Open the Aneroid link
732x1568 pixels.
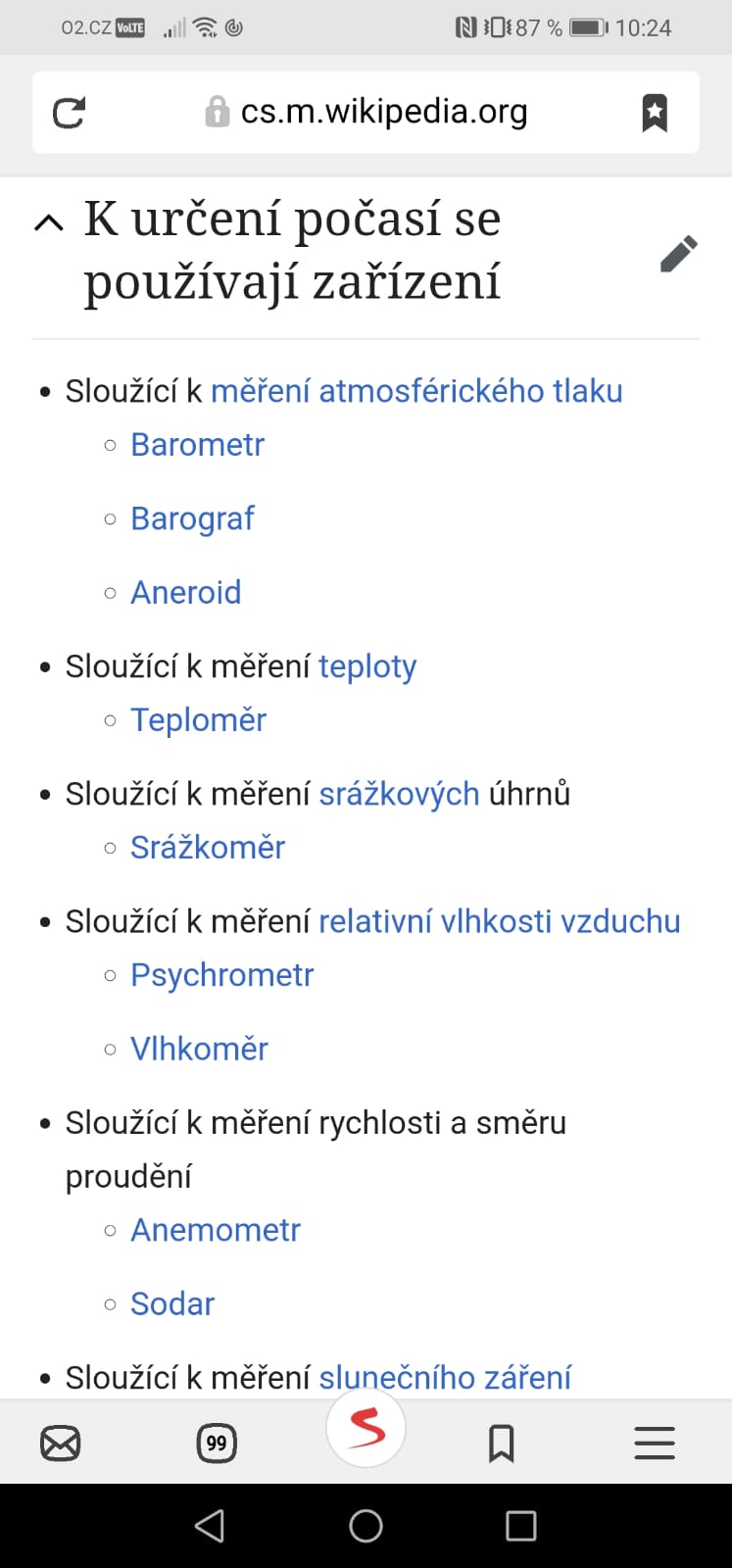185,592
